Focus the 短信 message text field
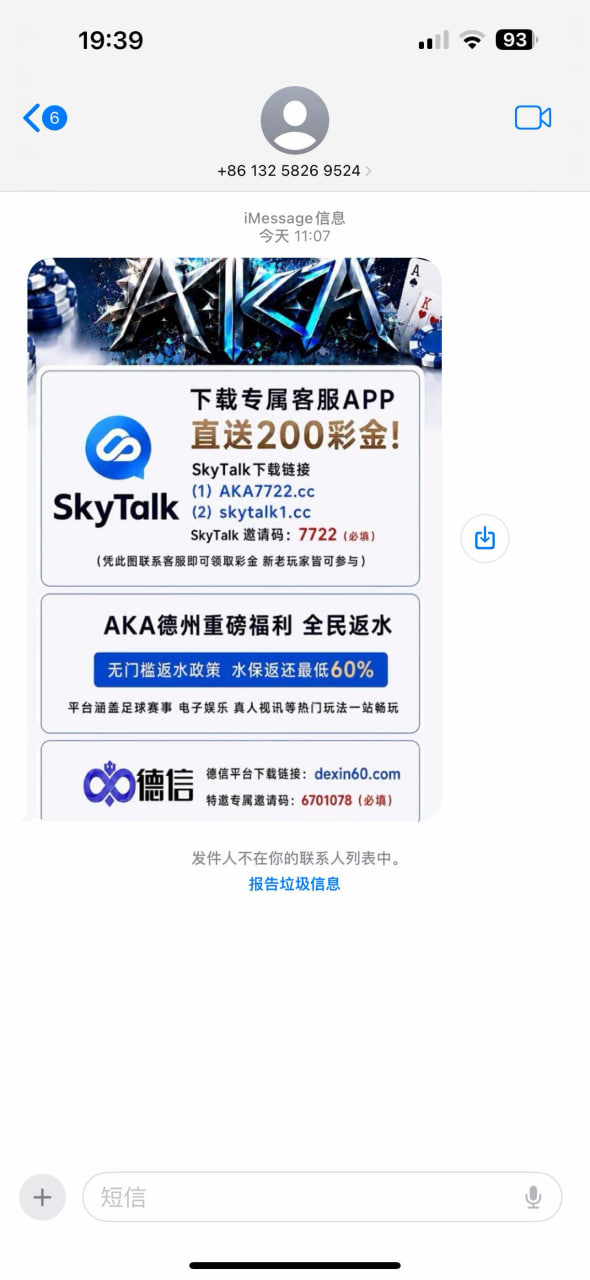This screenshot has width=590, height=1280. [322, 1197]
